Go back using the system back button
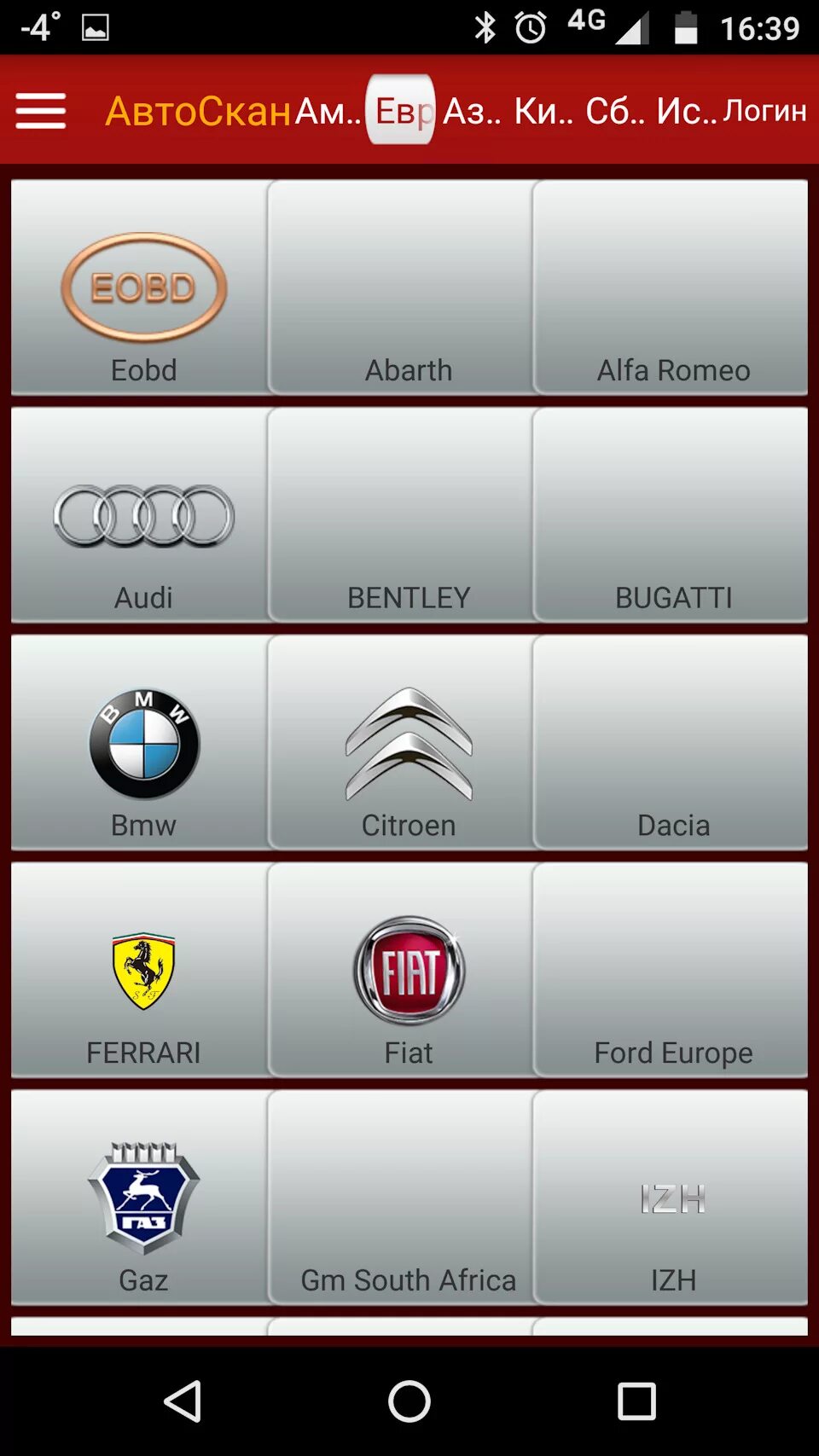This screenshot has width=819, height=1456. 183,1401
